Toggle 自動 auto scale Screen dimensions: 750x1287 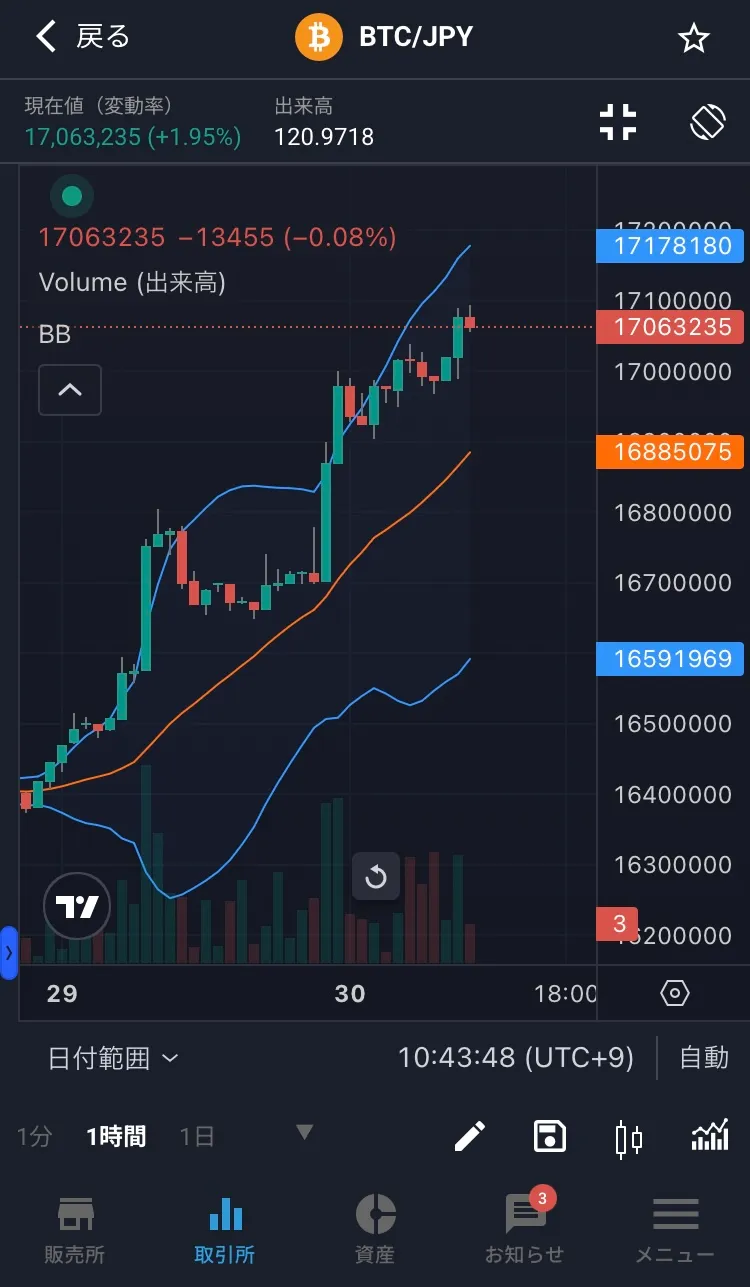[704, 1058]
